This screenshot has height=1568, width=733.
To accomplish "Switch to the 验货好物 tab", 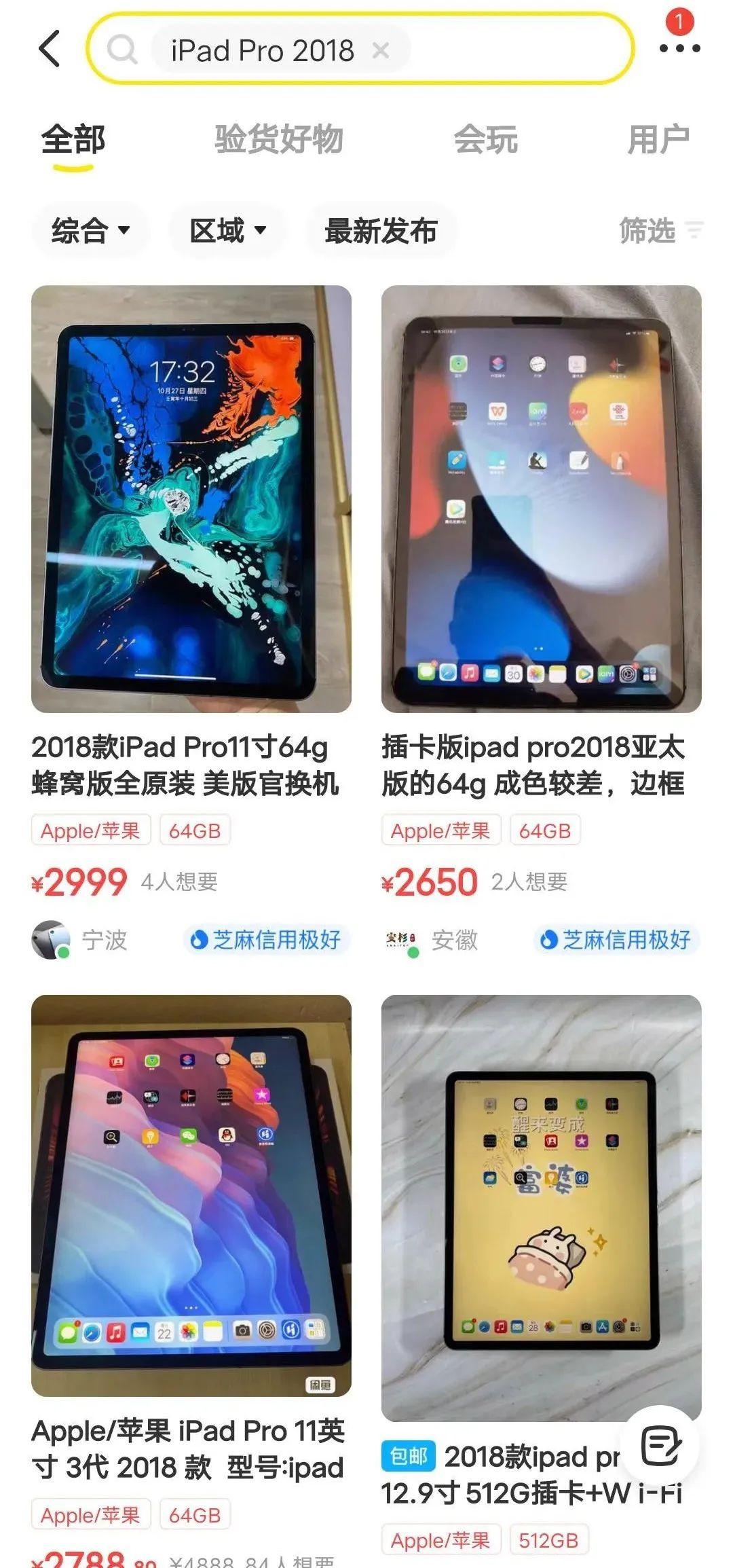I will [x=279, y=139].
